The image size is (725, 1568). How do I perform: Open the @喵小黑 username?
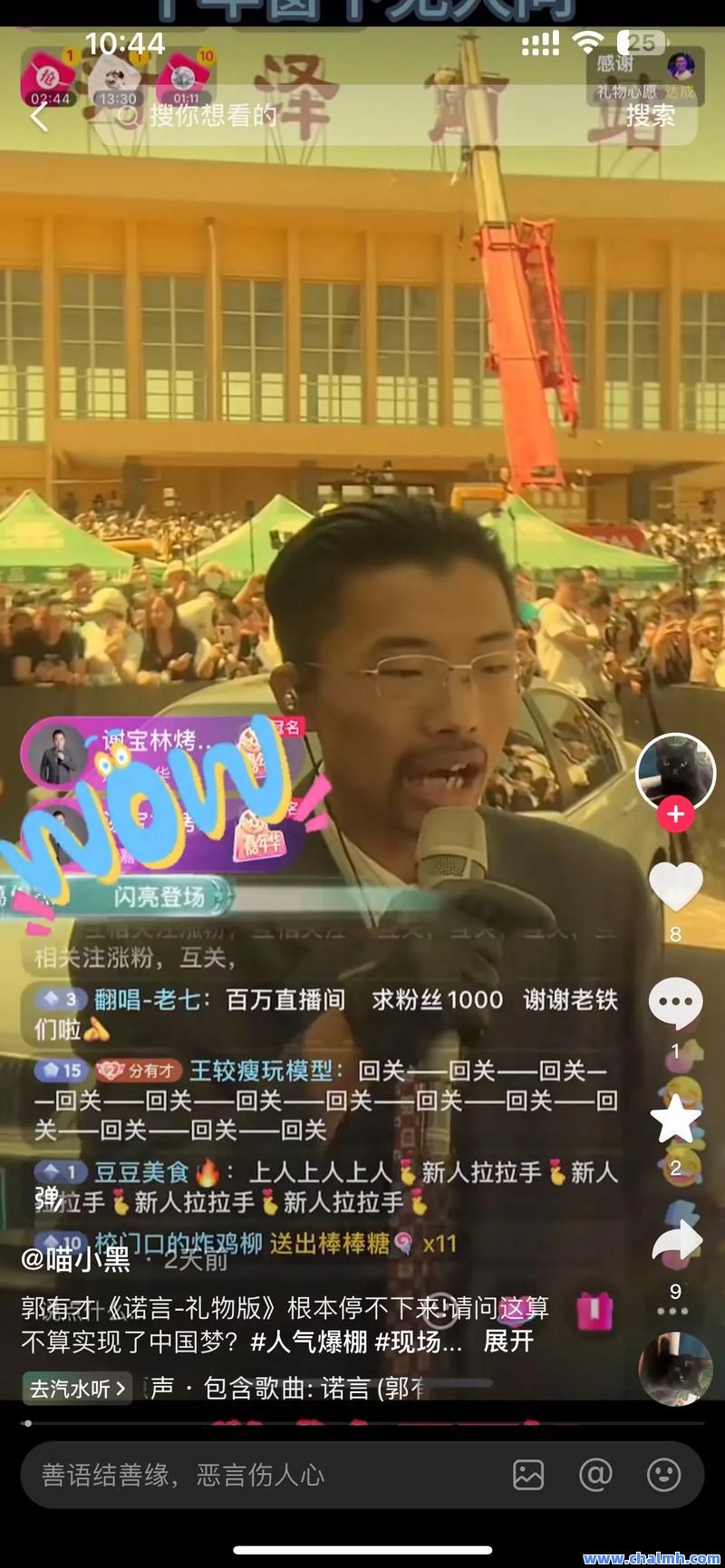coord(75,1258)
